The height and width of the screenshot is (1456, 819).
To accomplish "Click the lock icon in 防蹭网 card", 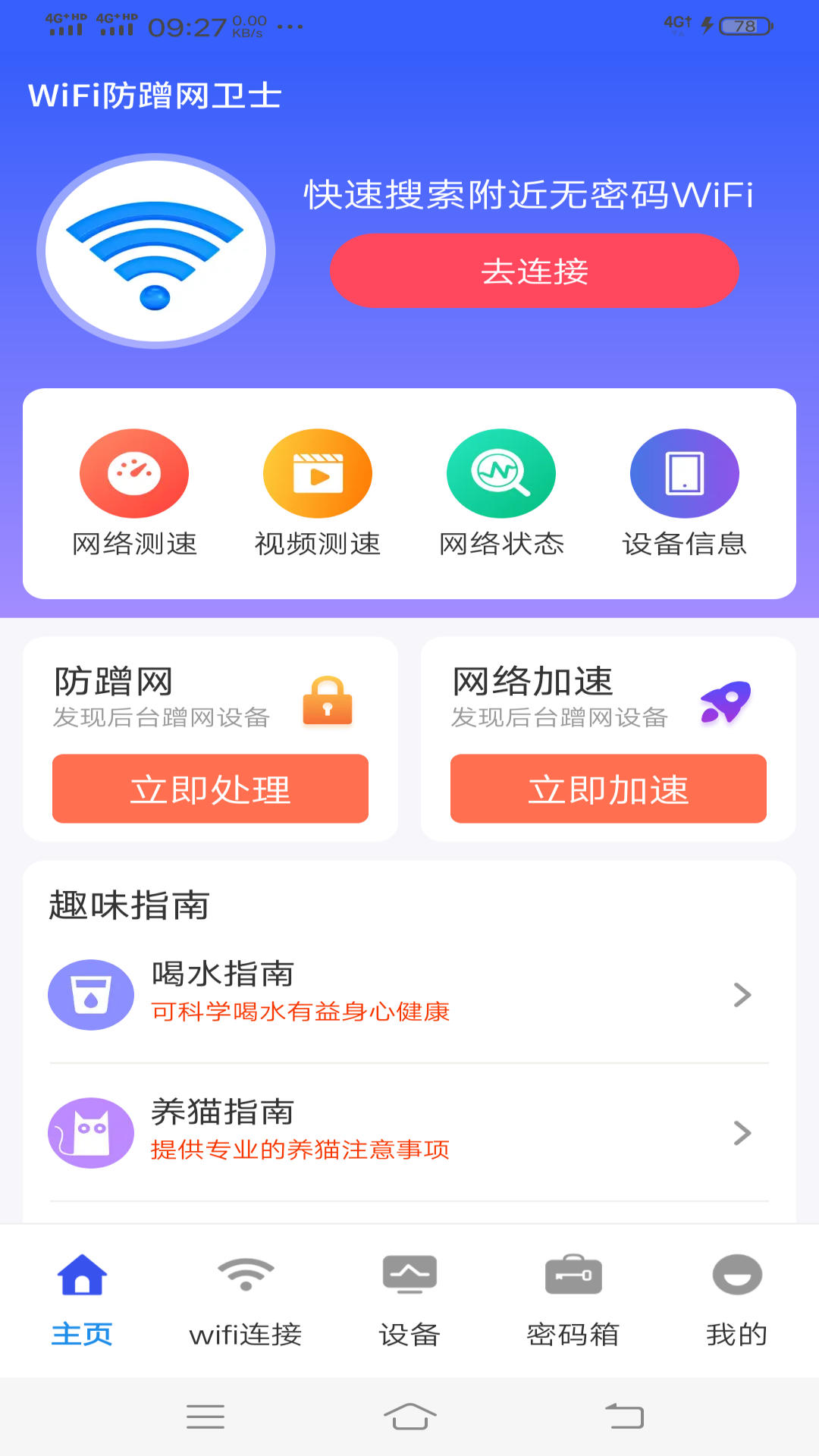I will click(x=327, y=702).
